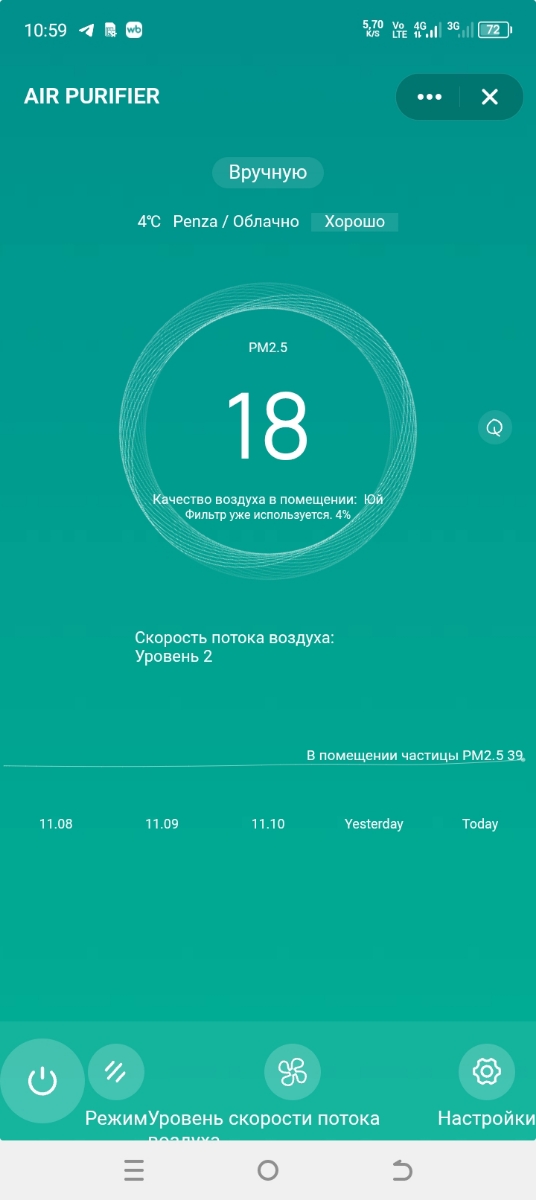Tap the Вручную mode chip
536x1200 pixels.
(268, 172)
